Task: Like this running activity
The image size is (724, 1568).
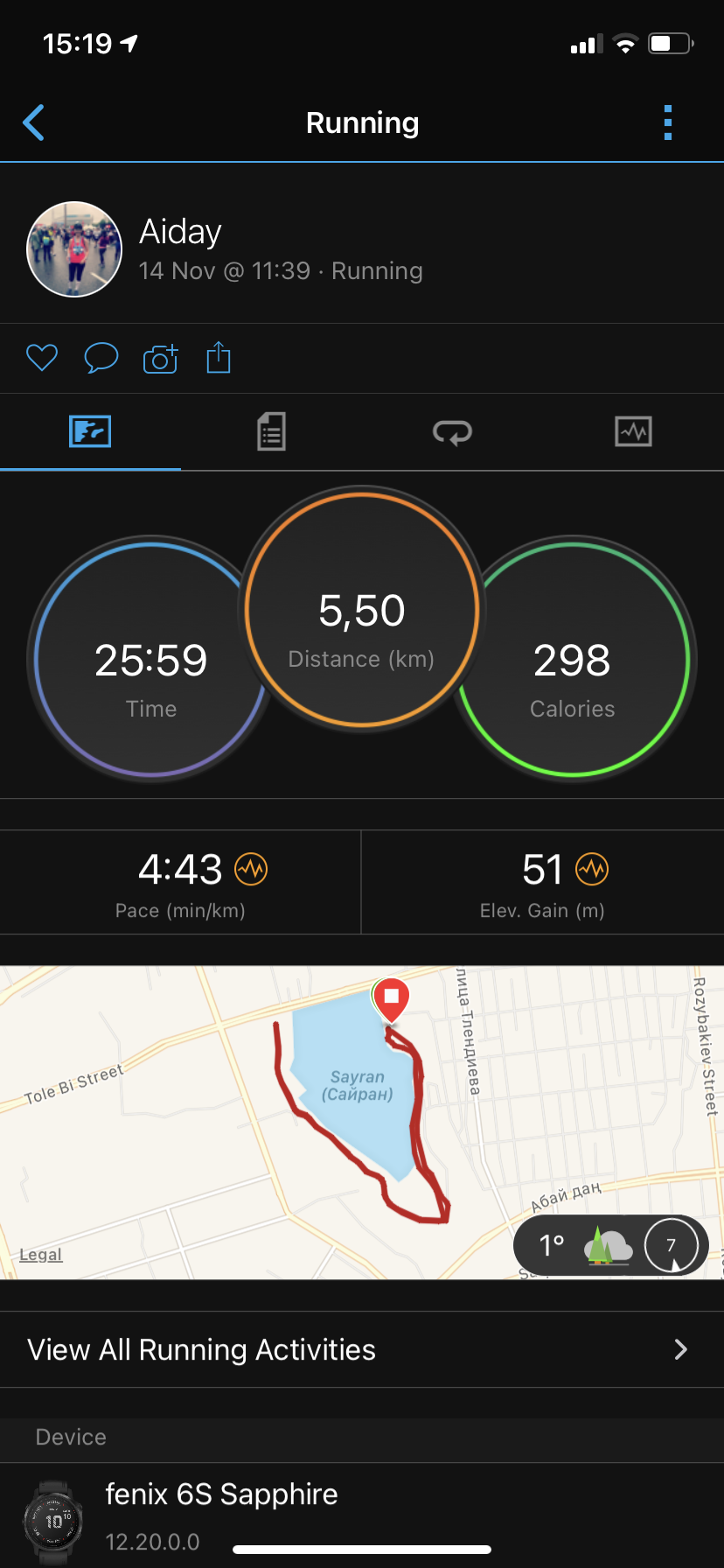Action: click(x=42, y=358)
